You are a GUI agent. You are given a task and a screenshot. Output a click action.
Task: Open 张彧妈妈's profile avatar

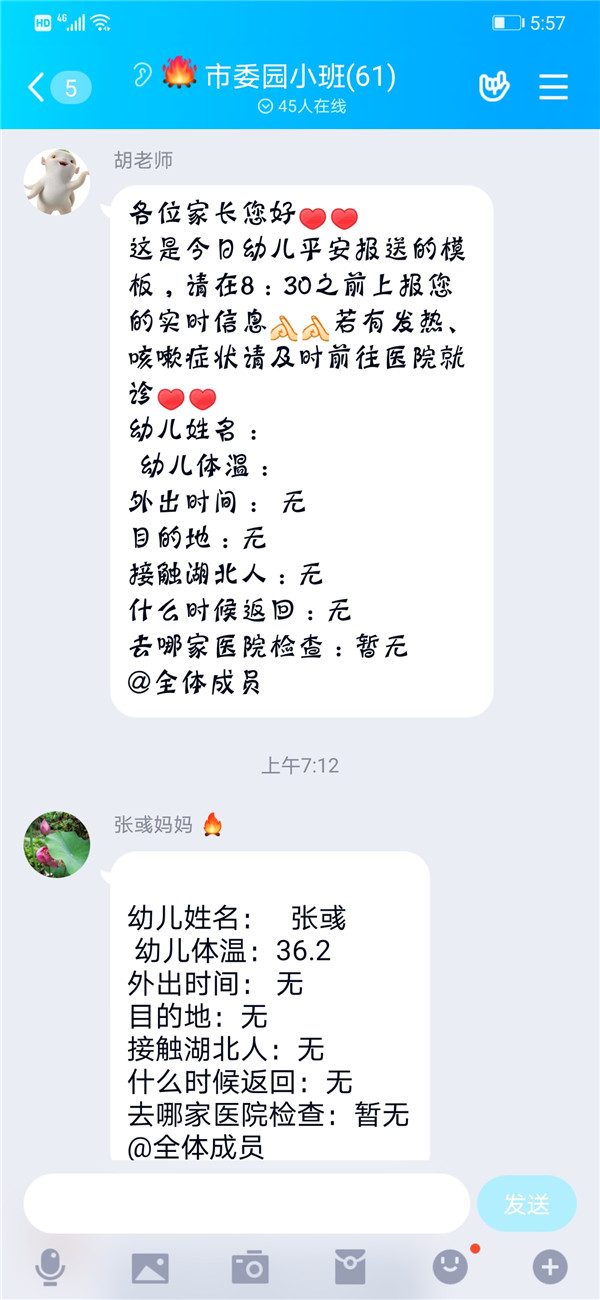click(57, 845)
